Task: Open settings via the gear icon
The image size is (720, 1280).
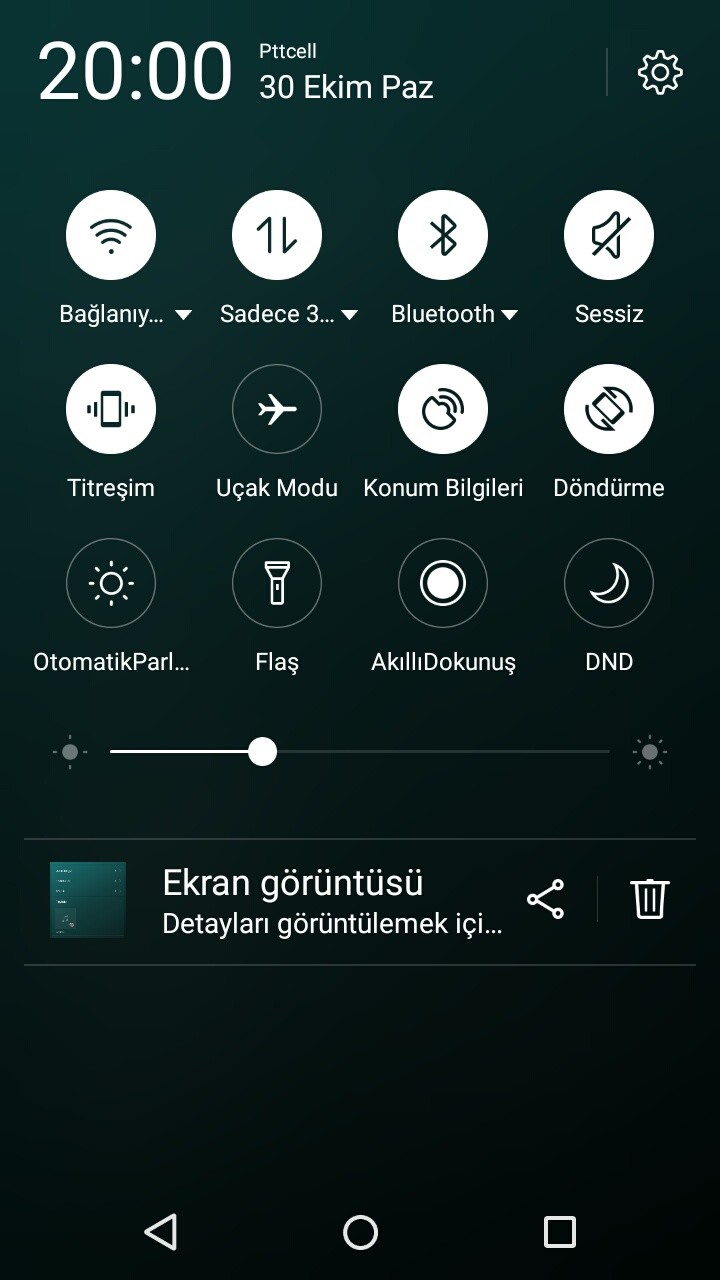Action: click(x=660, y=72)
